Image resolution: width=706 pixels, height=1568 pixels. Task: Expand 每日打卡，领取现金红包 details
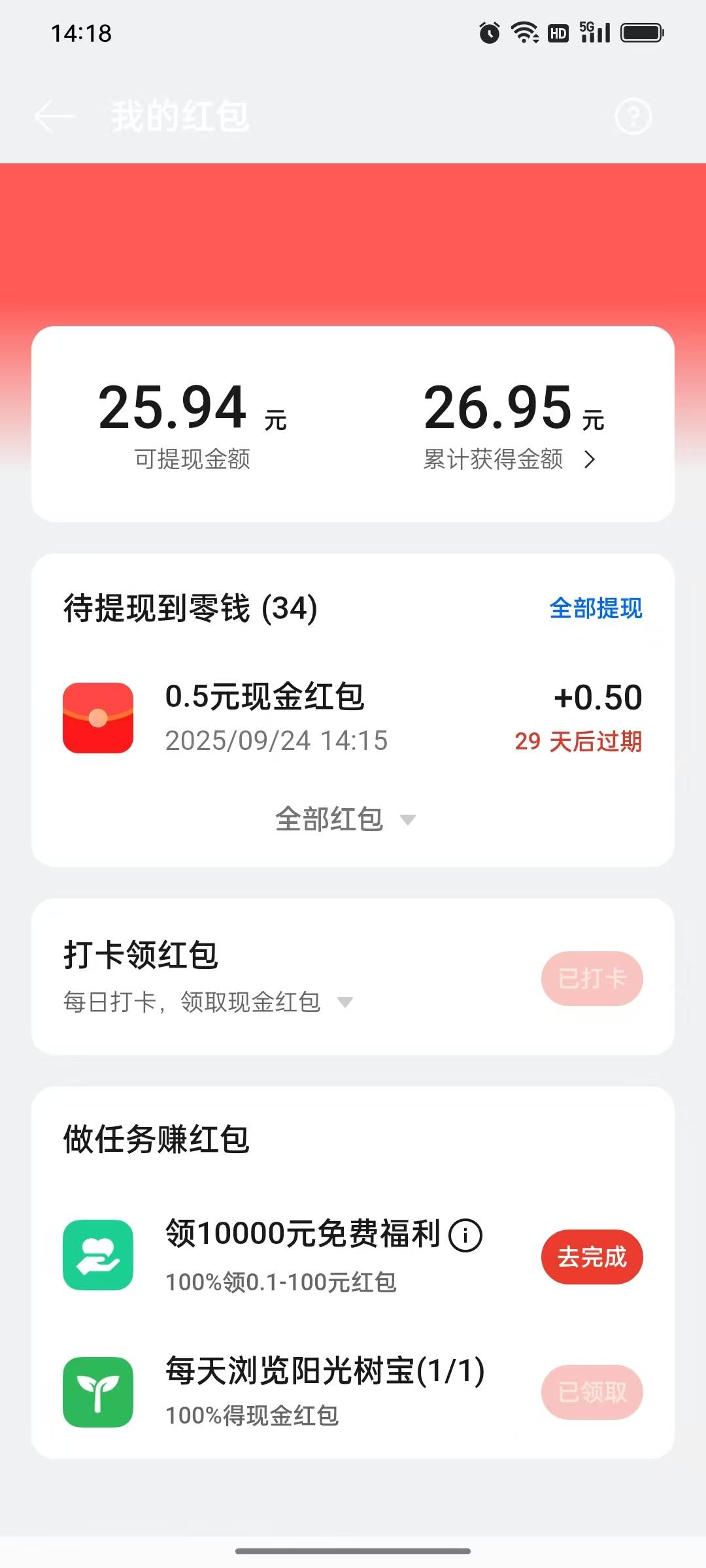pos(208,1002)
